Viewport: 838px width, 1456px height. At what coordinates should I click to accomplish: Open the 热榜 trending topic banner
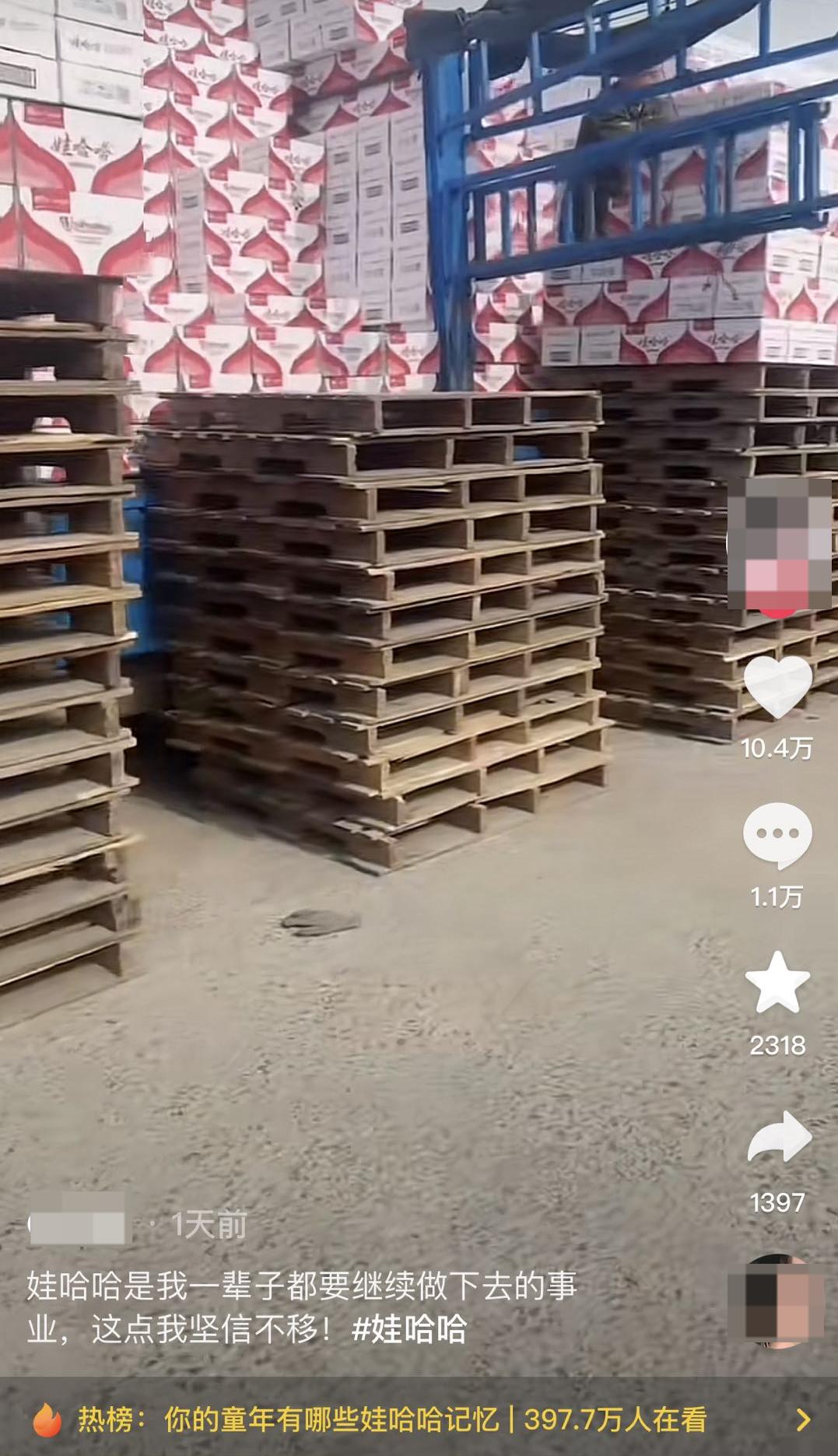[x=419, y=1419]
